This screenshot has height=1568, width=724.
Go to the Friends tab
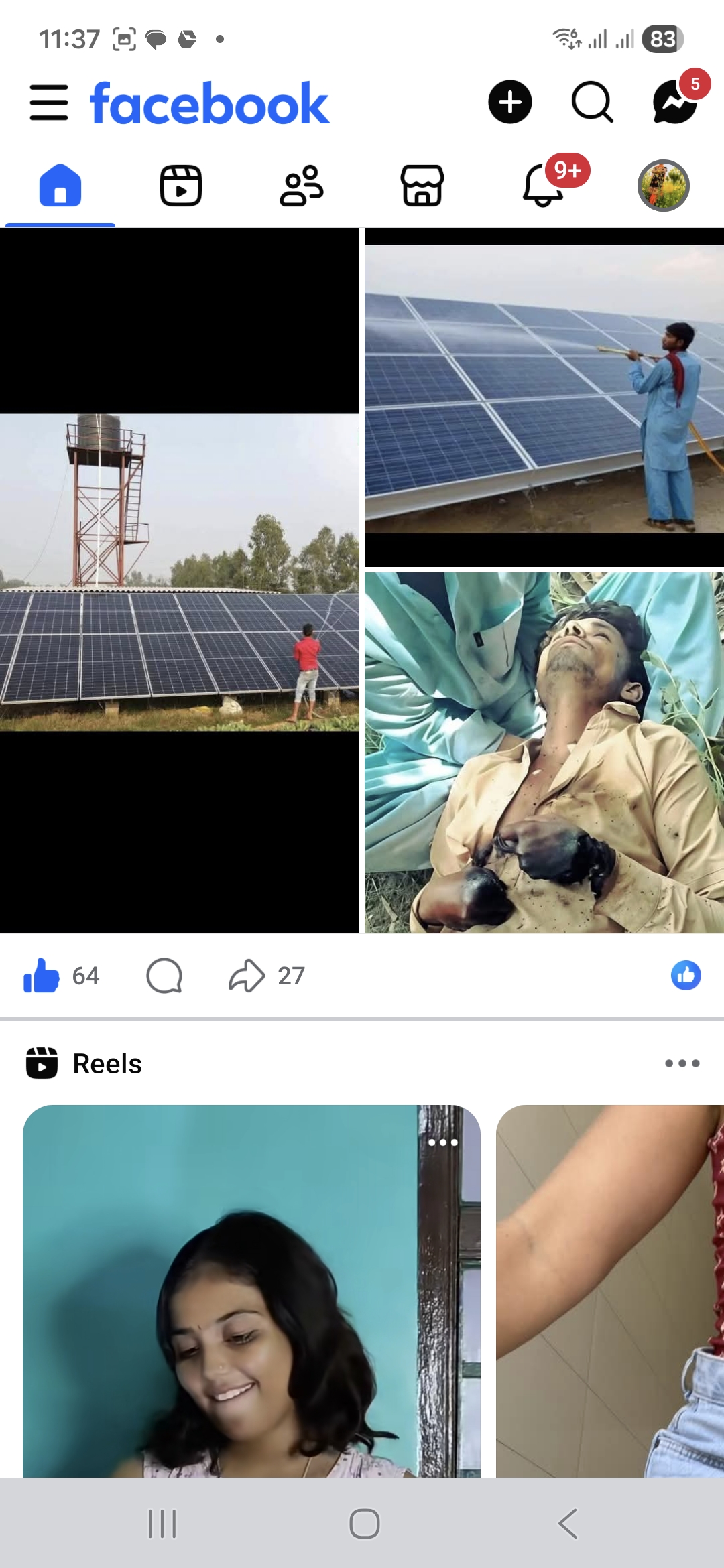pyautogui.click(x=302, y=185)
